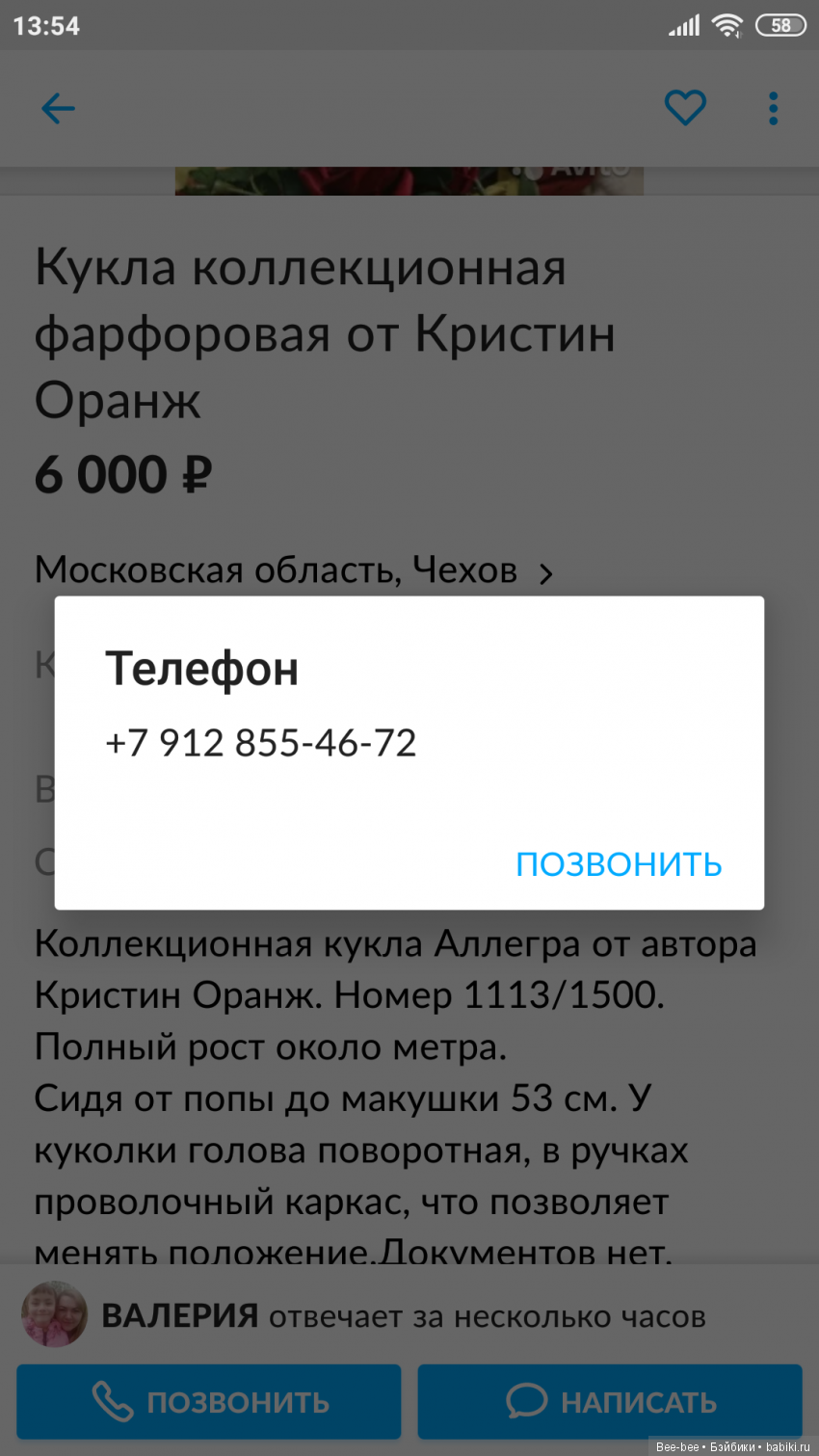Image resolution: width=819 pixels, height=1456 pixels.
Task: Open location Московская область, Чехов
Action: pos(294,570)
